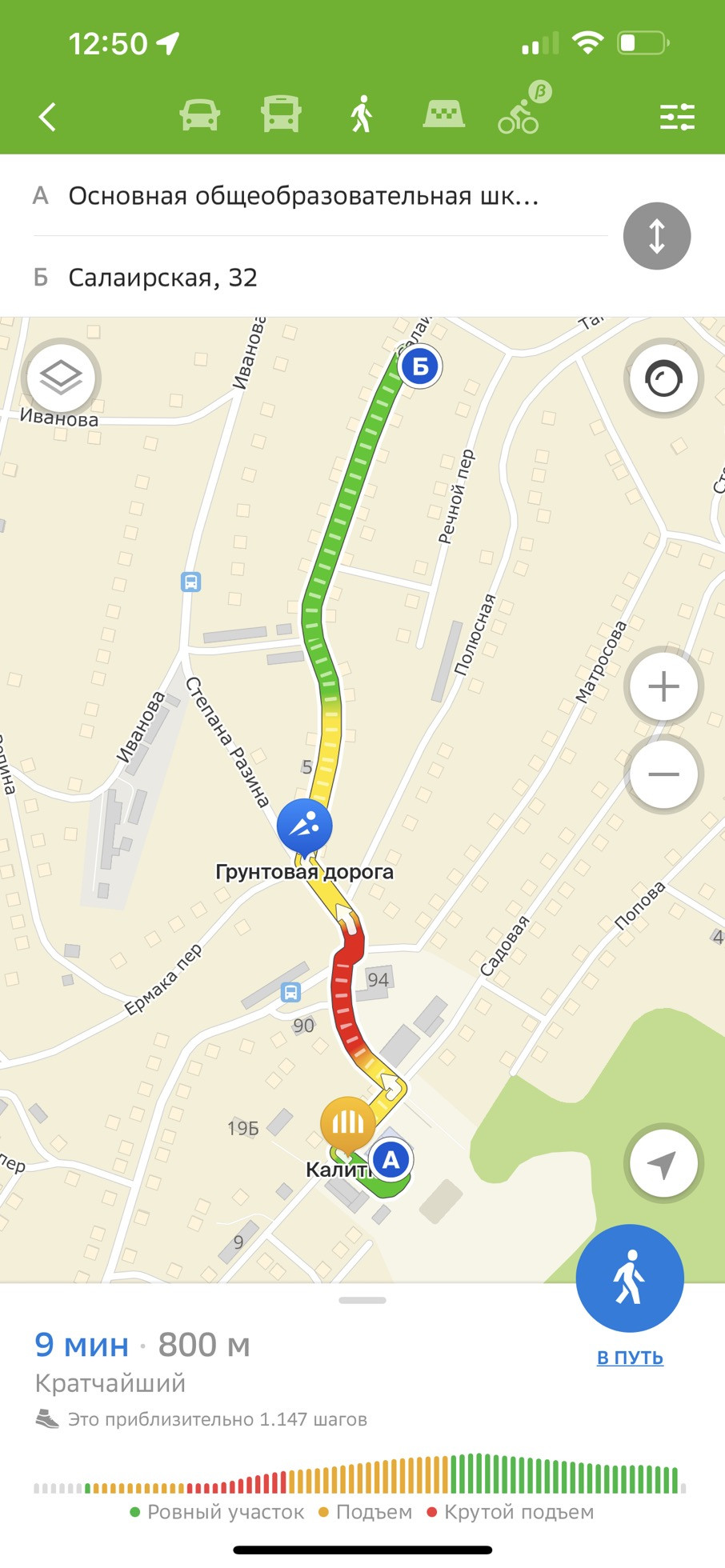Open the bus stop near Ермака пер
This screenshot has height=1568, width=725.
(x=290, y=992)
